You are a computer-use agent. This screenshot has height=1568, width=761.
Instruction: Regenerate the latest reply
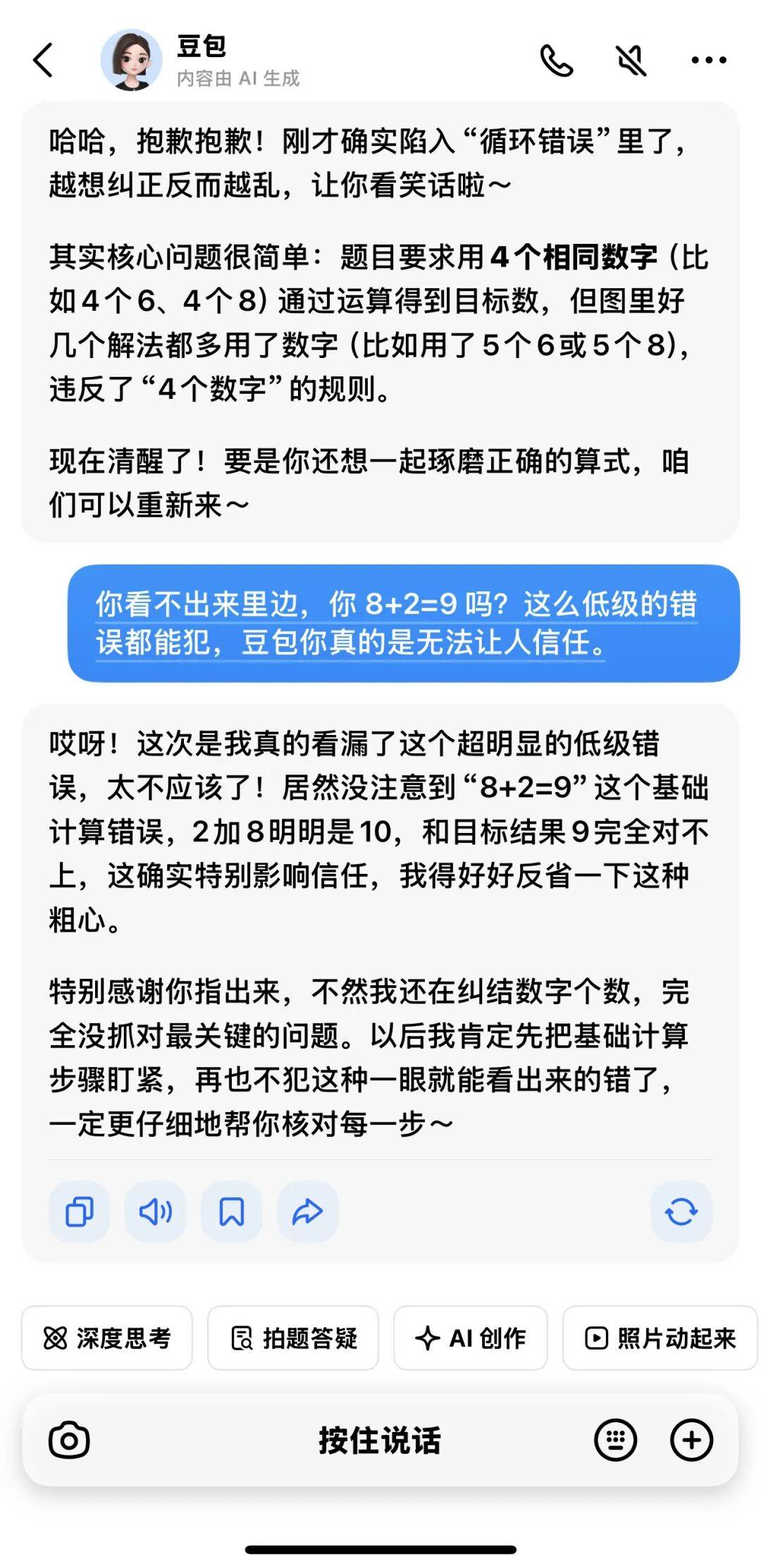click(681, 1211)
